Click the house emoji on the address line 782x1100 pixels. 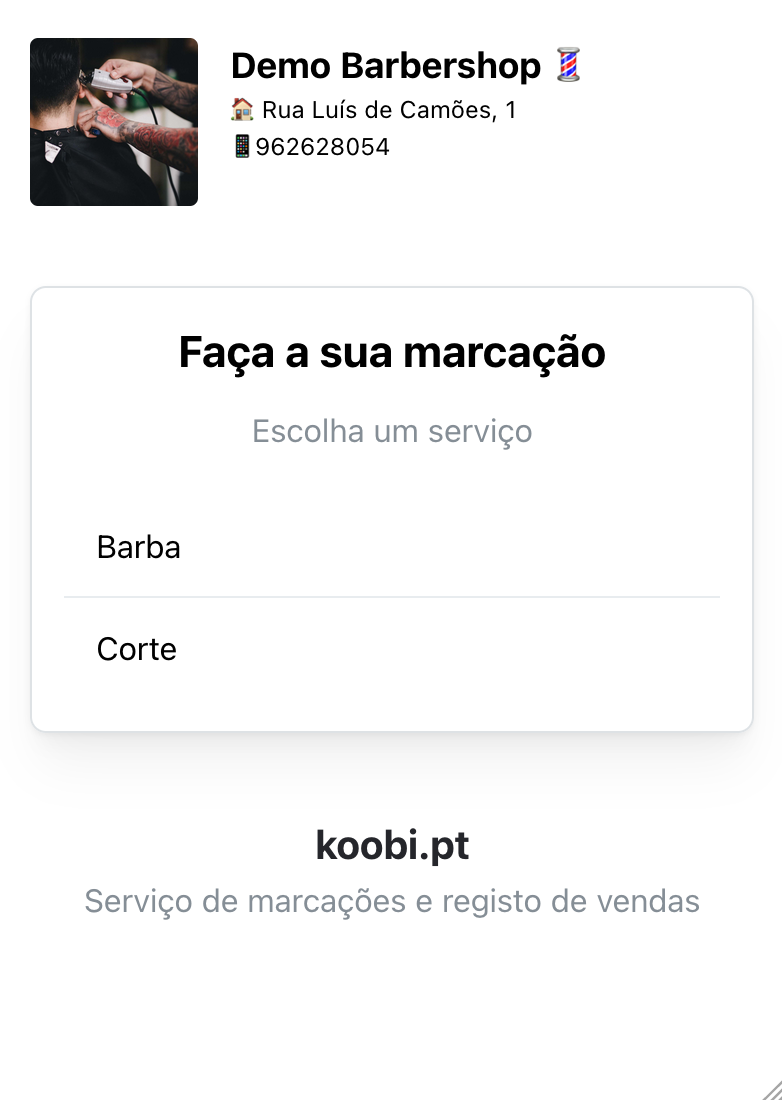tap(242, 109)
